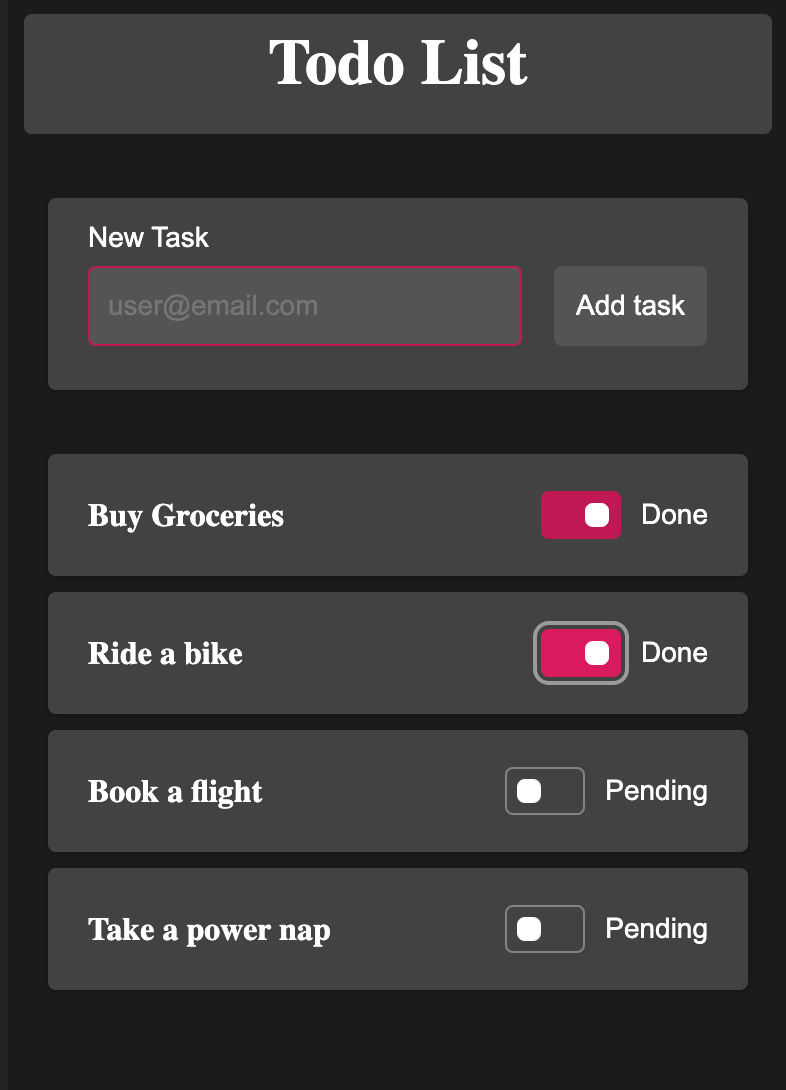Tap the Add task button
This screenshot has height=1090, width=786.
tap(630, 306)
